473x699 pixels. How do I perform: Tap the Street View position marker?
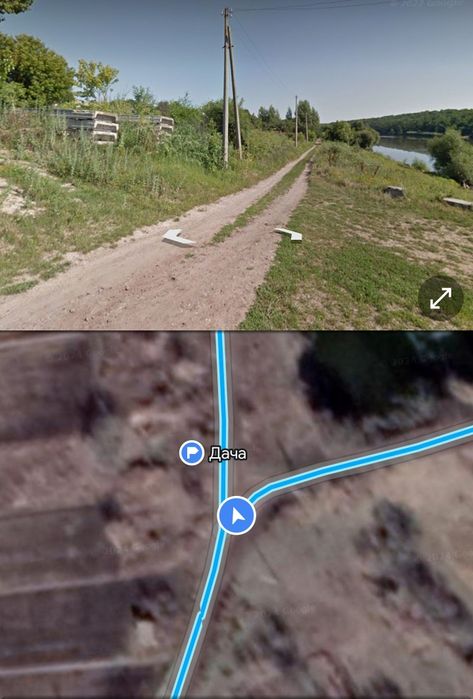236,515
